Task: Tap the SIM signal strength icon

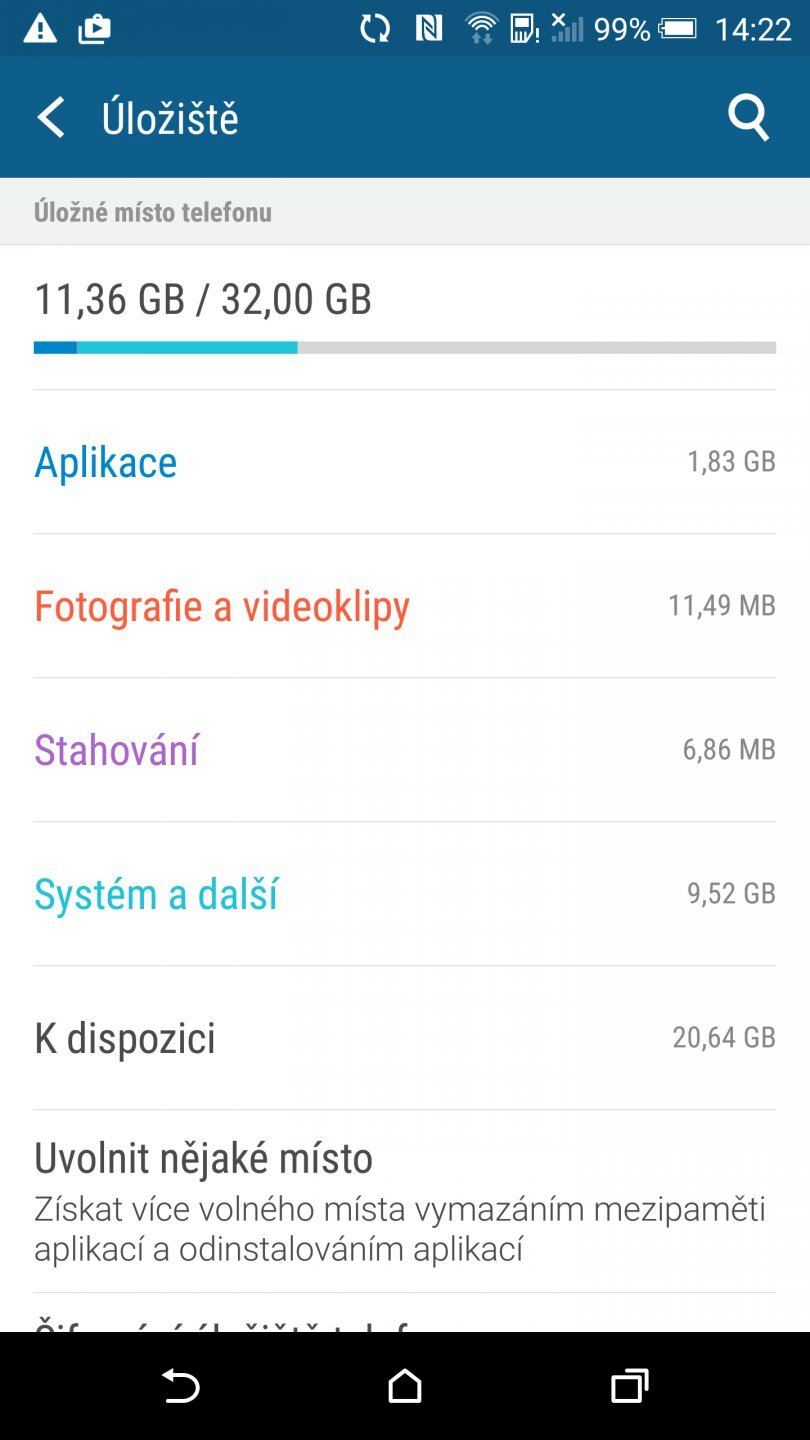Action: (568, 28)
